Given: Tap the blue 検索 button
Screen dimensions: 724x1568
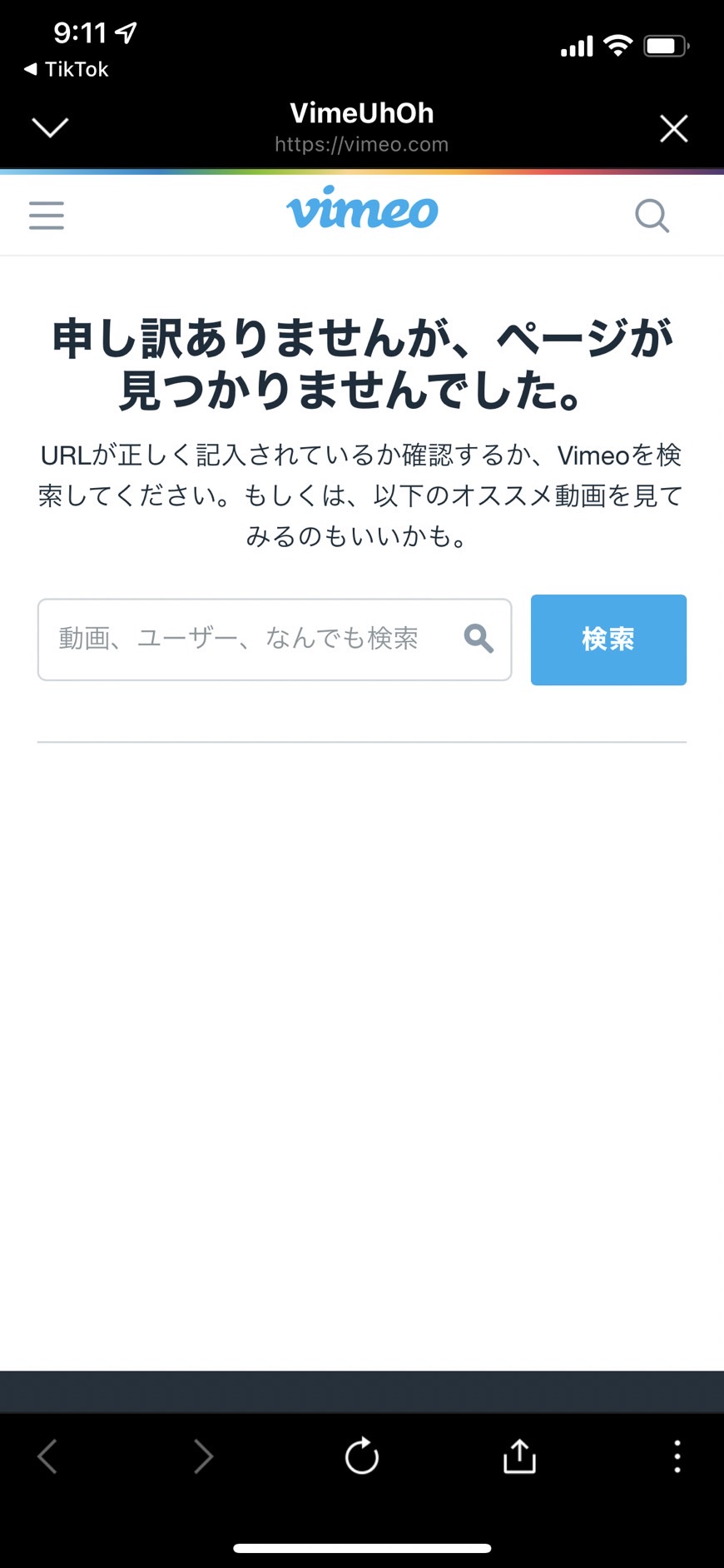Looking at the screenshot, I should pyautogui.click(x=608, y=640).
